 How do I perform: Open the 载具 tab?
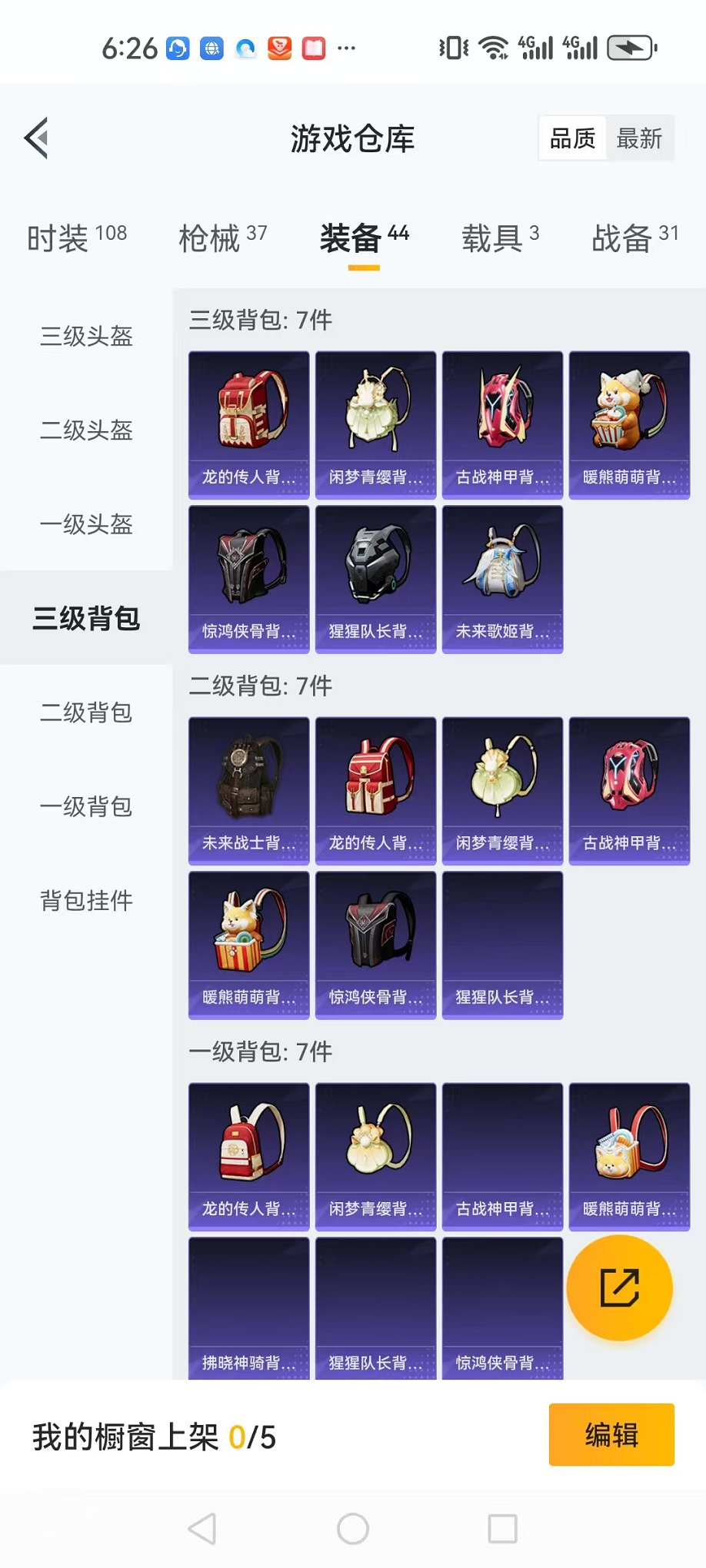tap(500, 238)
